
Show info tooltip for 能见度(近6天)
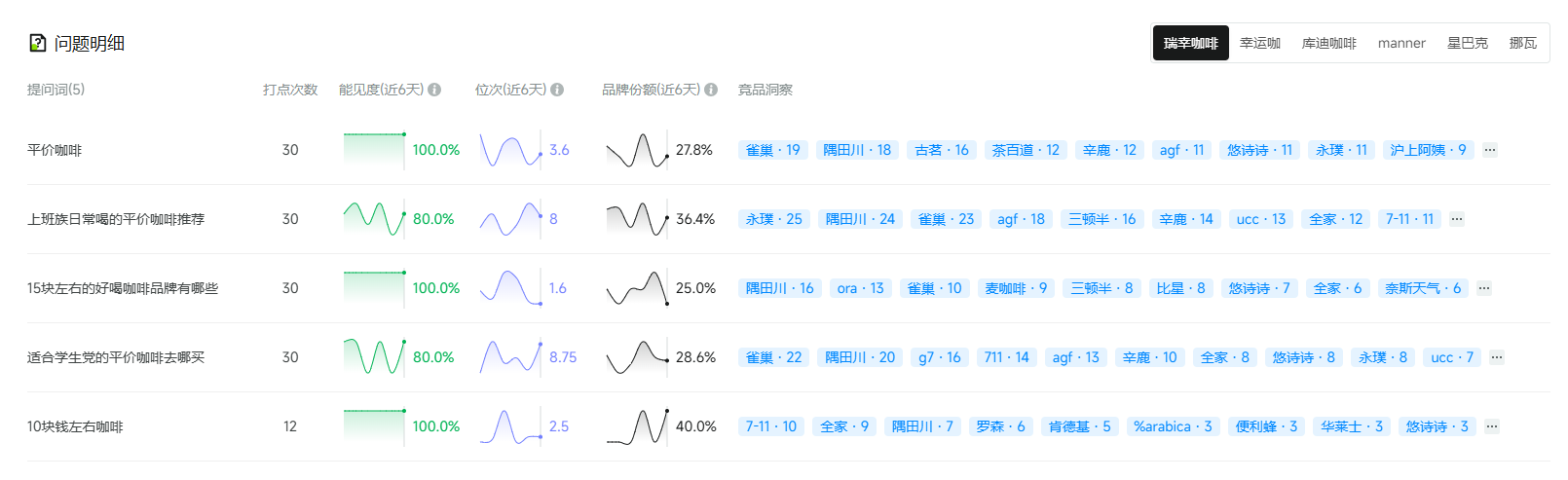coord(434,90)
